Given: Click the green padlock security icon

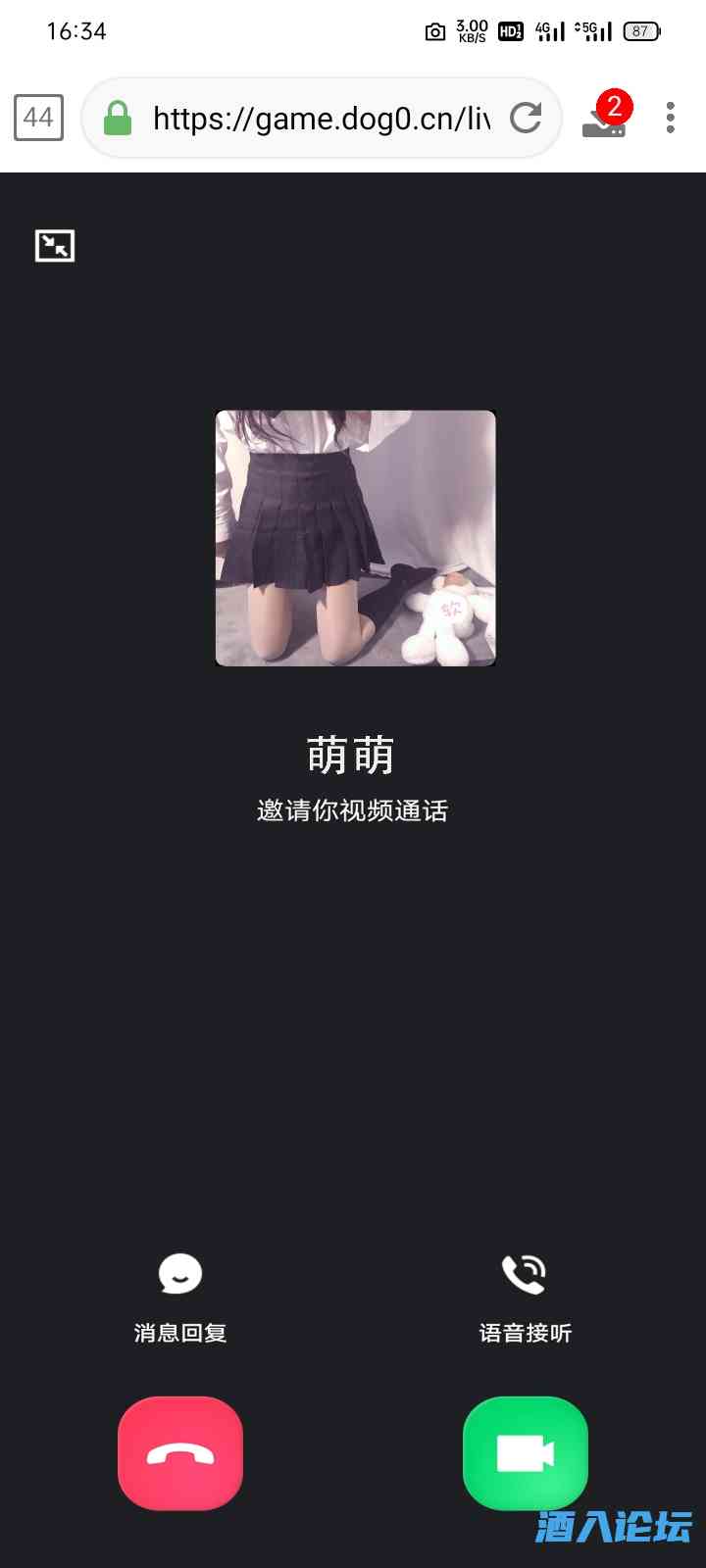Looking at the screenshot, I should (118, 118).
